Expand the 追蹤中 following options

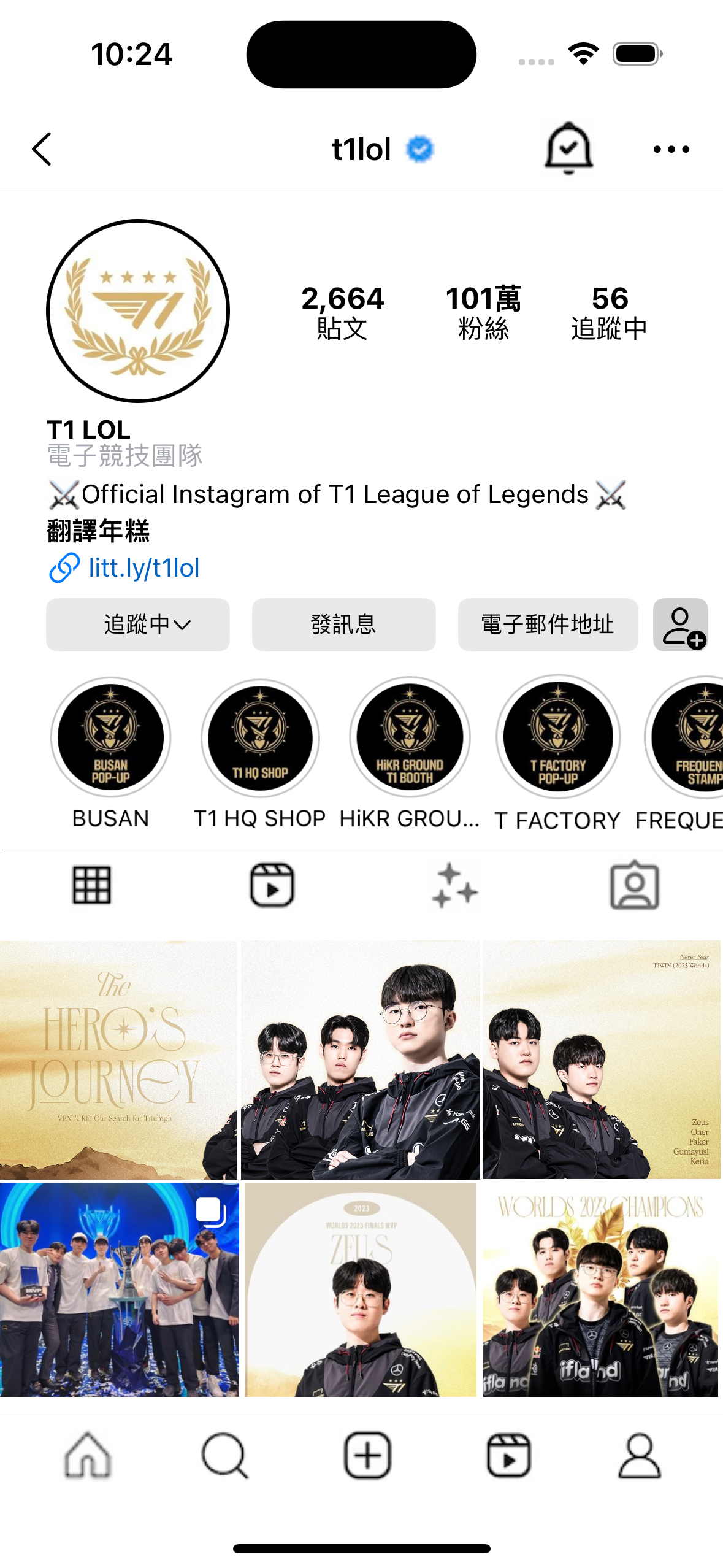137,625
